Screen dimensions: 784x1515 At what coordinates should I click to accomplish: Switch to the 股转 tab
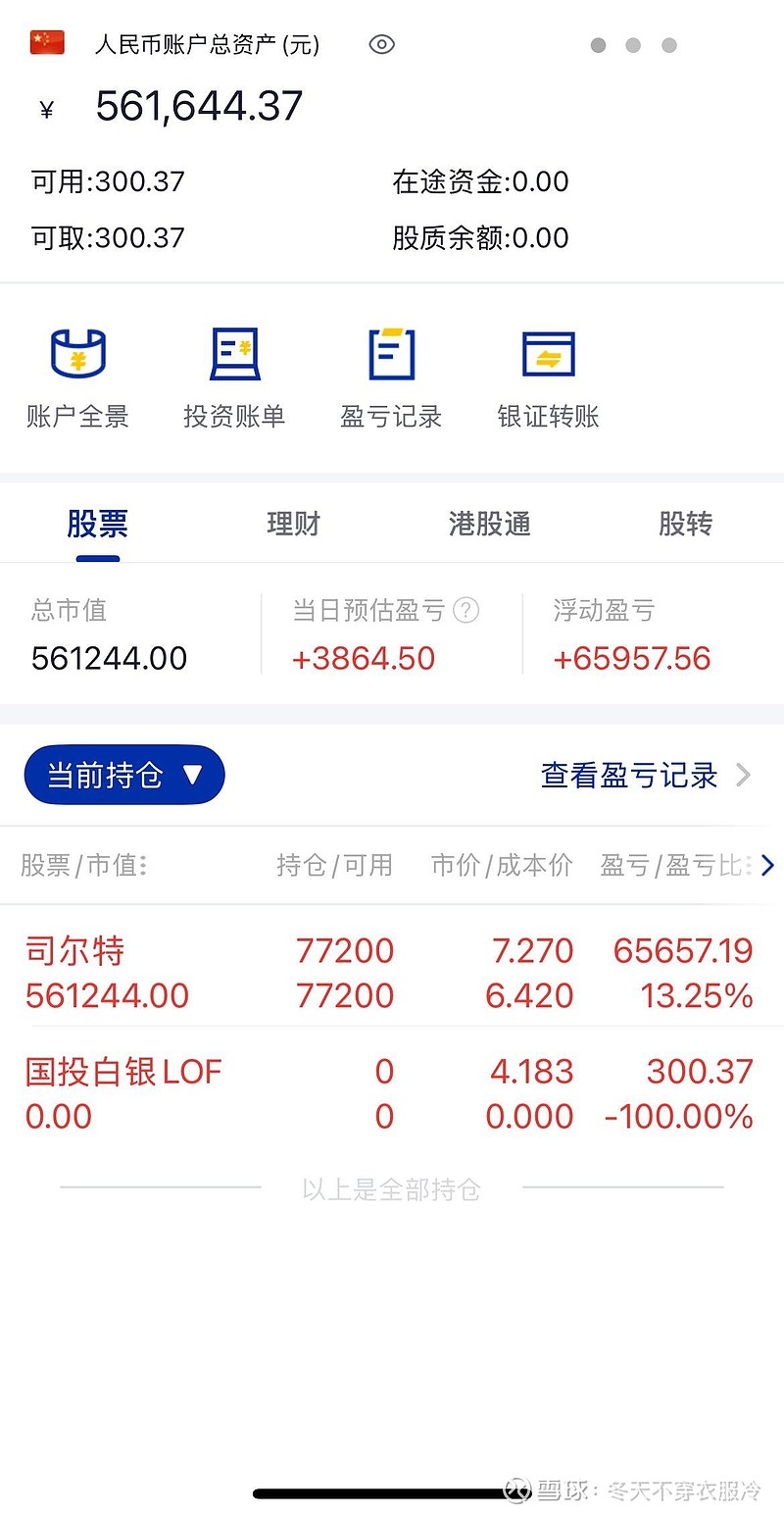(685, 524)
